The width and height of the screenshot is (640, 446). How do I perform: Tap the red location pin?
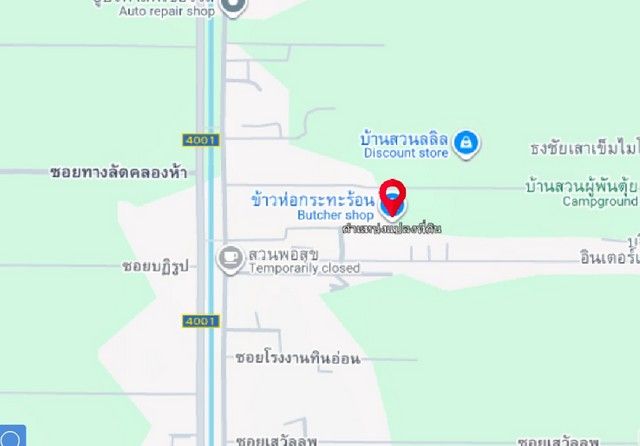point(394,191)
